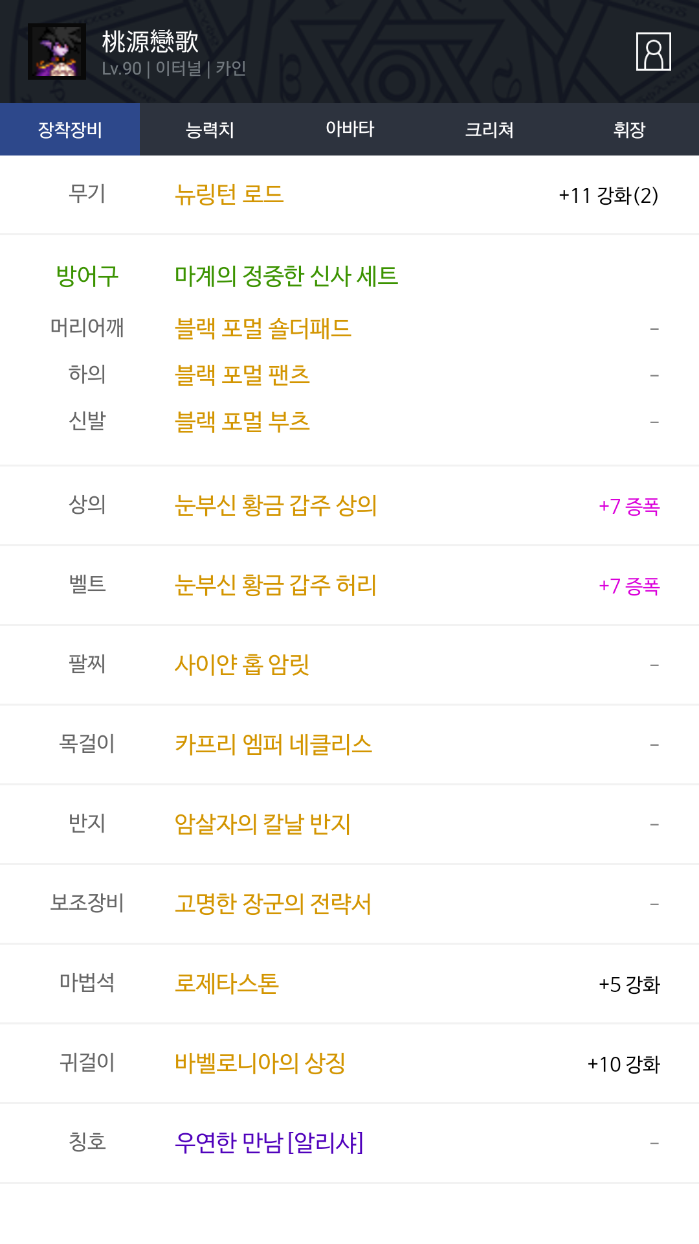Select the 장착장비 tab
The height and width of the screenshot is (1244, 699).
pyautogui.click(x=70, y=130)
